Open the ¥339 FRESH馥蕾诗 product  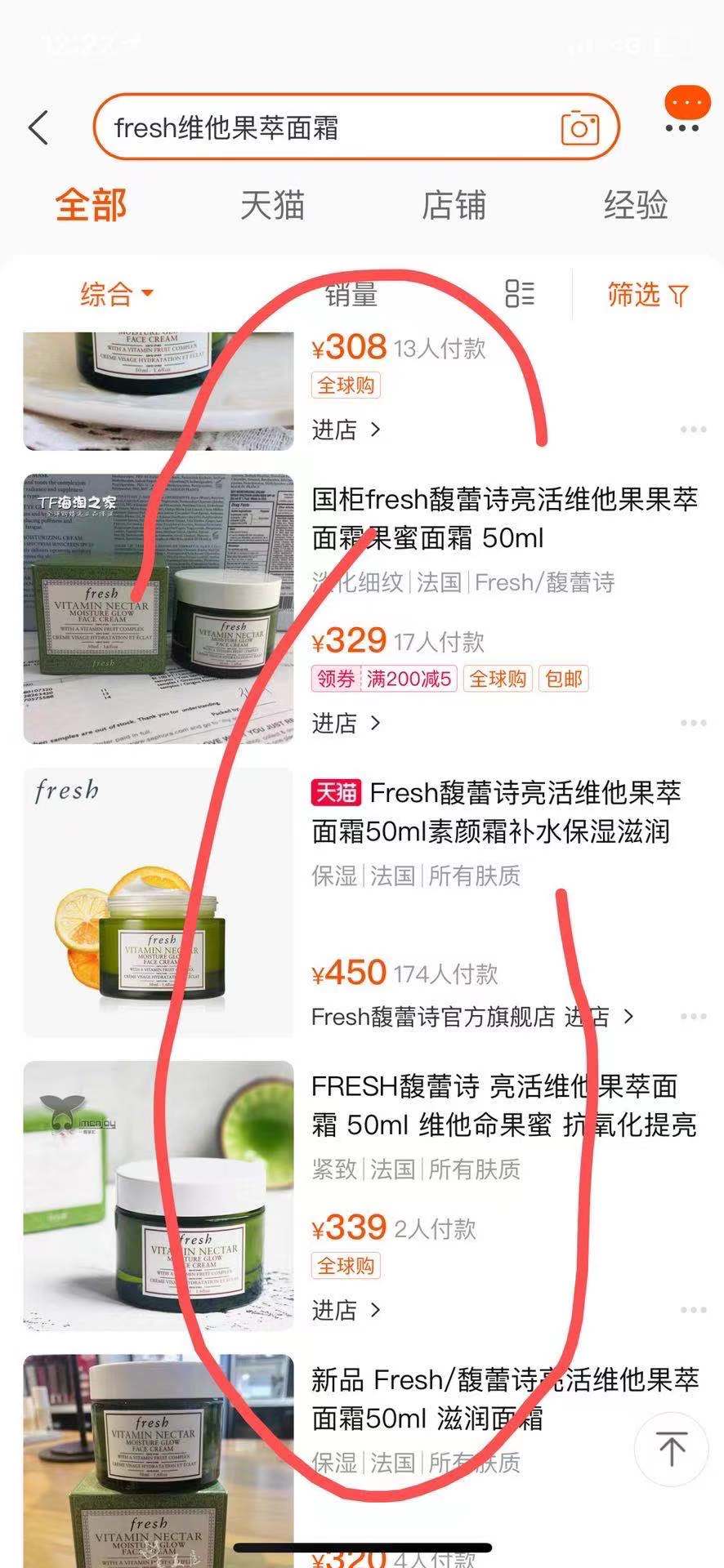click(503, 1107)
